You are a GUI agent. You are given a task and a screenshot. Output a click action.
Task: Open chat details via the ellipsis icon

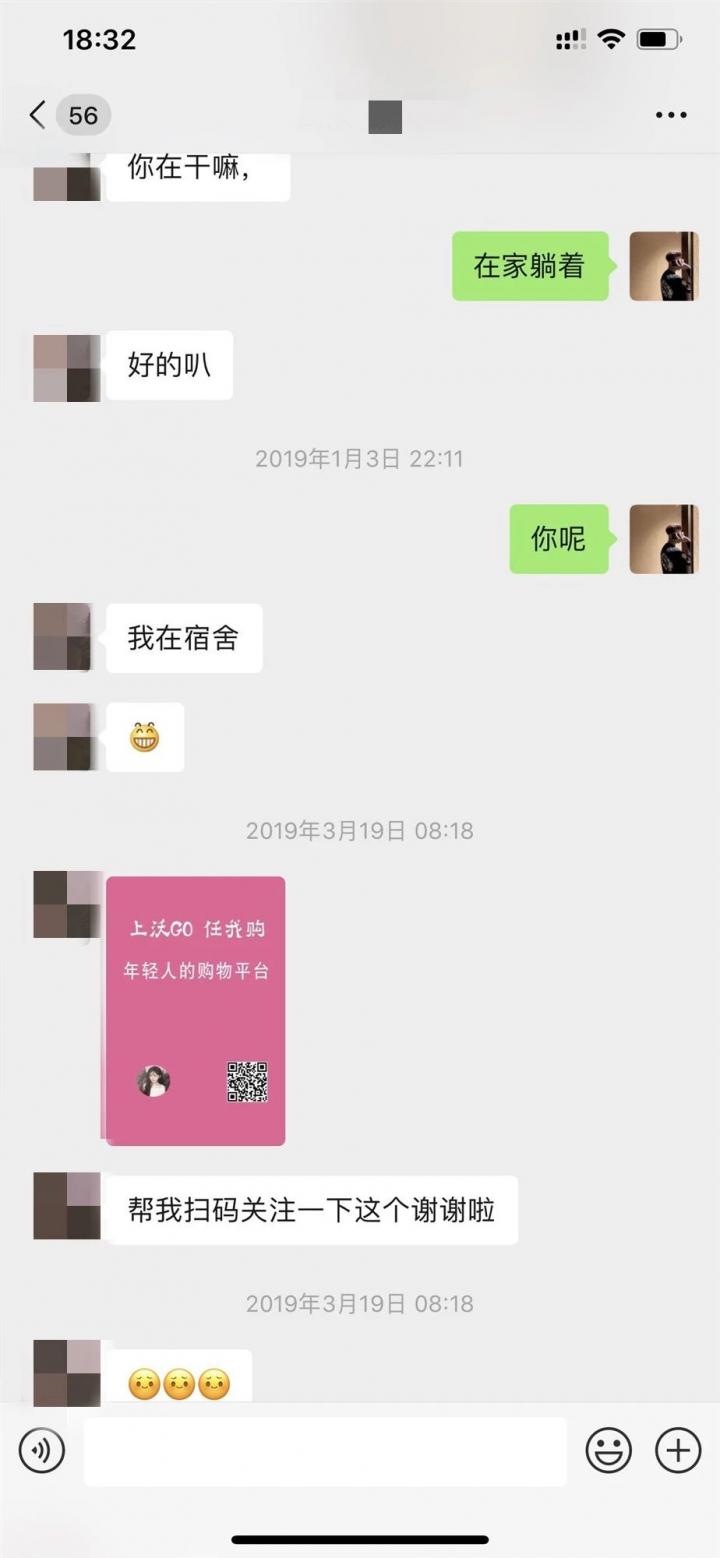tap(669, 115)
